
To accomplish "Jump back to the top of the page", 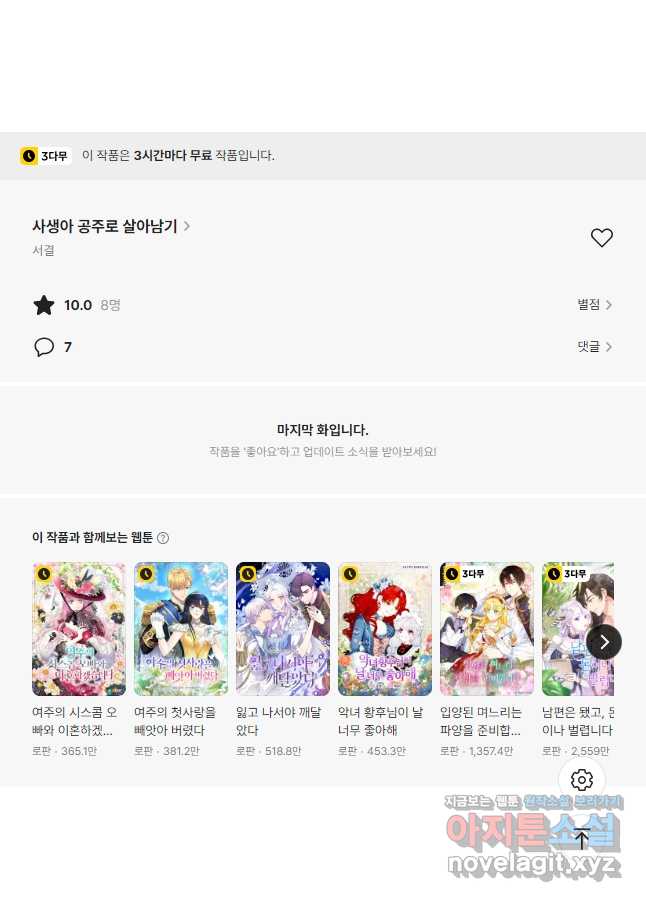I will pyautogui.click(x=582, y=840).
